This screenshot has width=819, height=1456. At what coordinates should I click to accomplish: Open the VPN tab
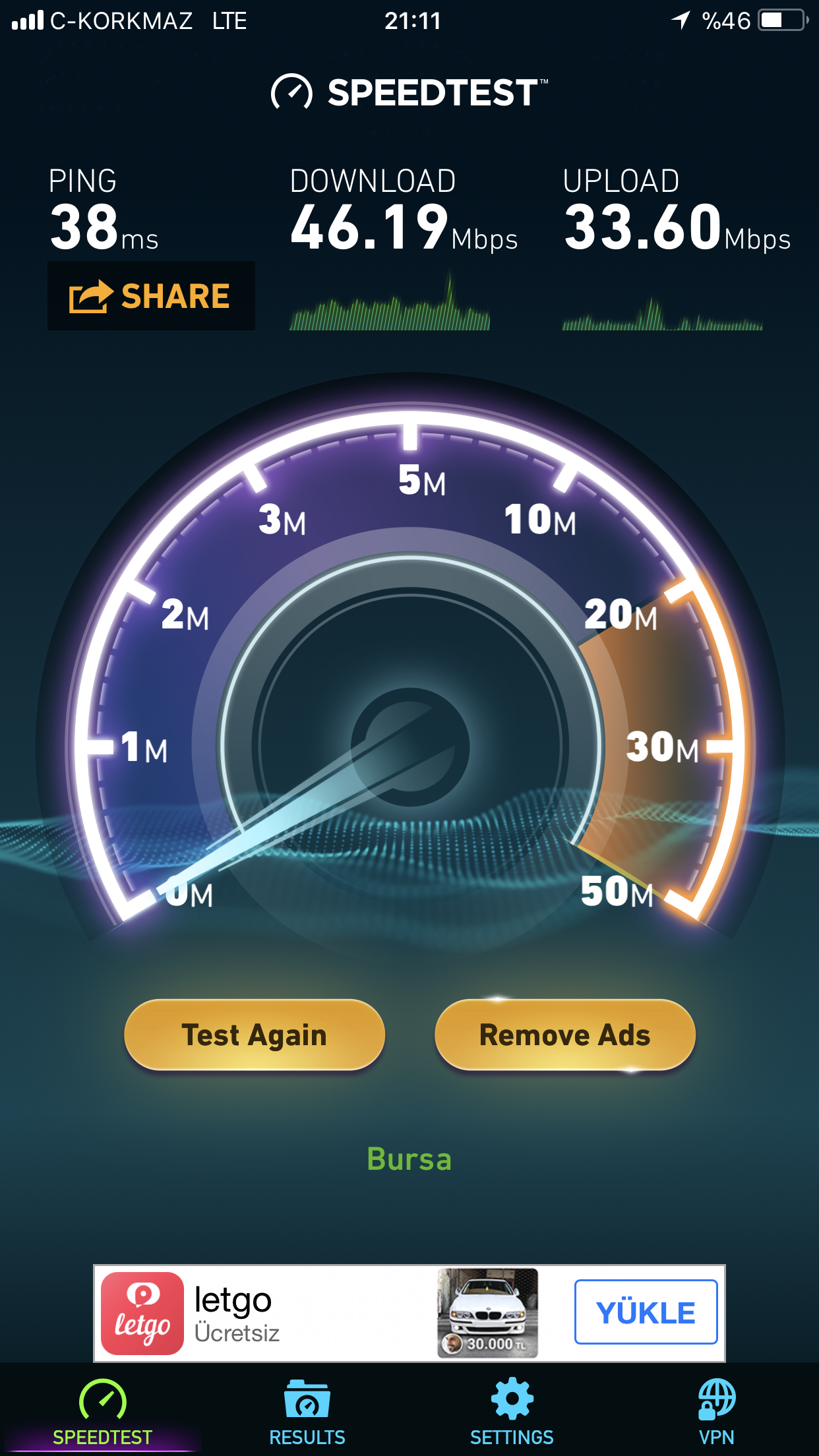click(x=717, y=1412)
